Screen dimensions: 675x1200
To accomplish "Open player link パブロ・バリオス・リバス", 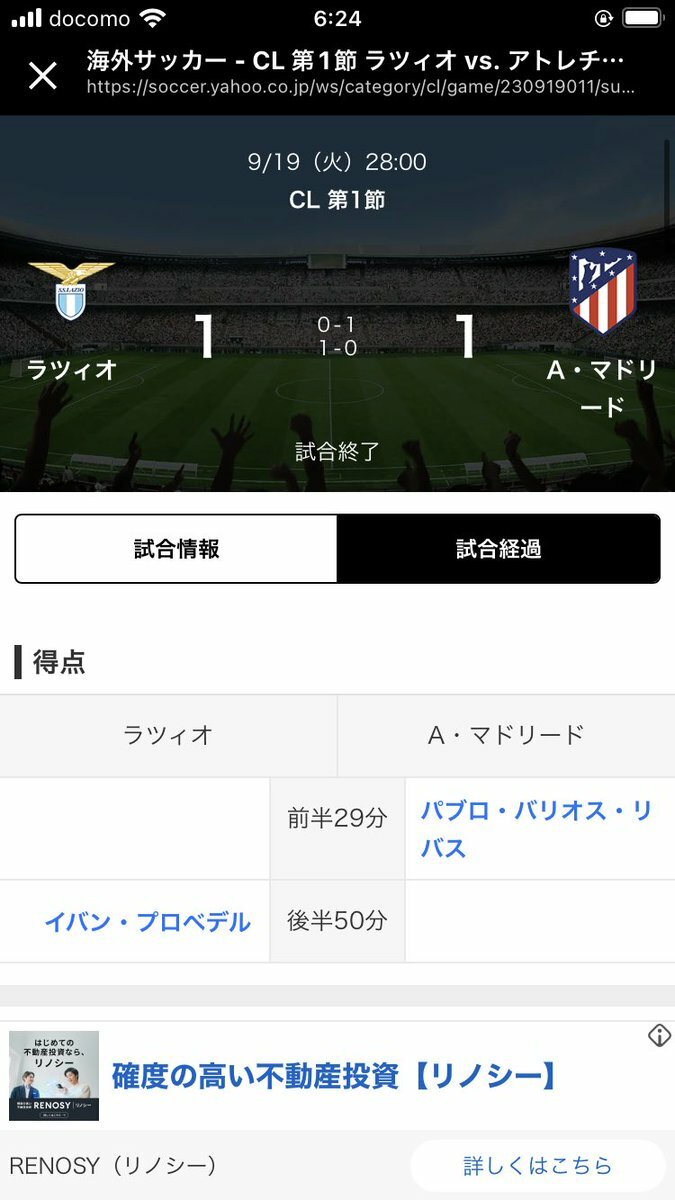I will (535, 829).
